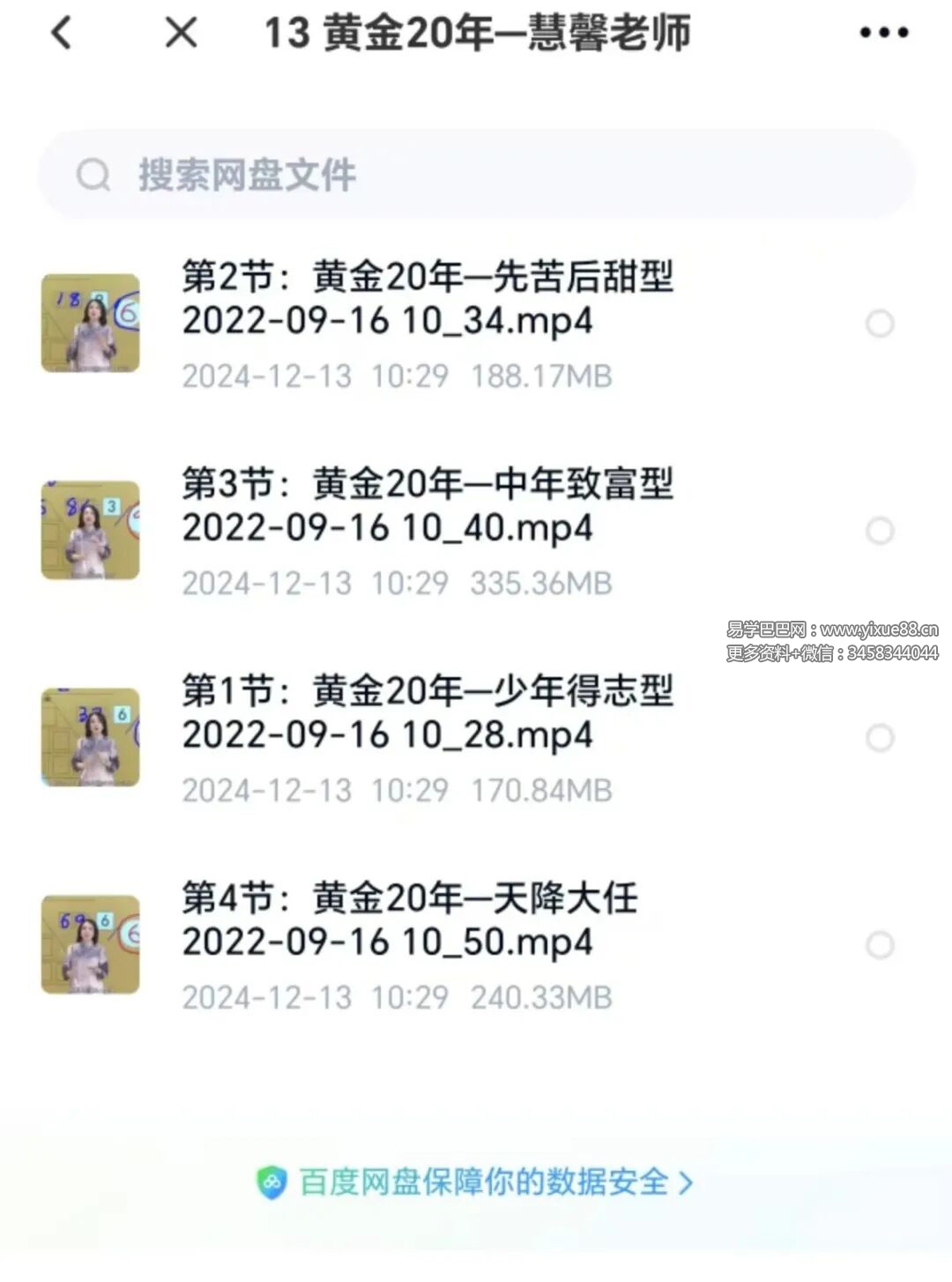952x1282 pixels.
Task: Open the 第2节 先苦后甜型 video file
Action: point(428,300)
